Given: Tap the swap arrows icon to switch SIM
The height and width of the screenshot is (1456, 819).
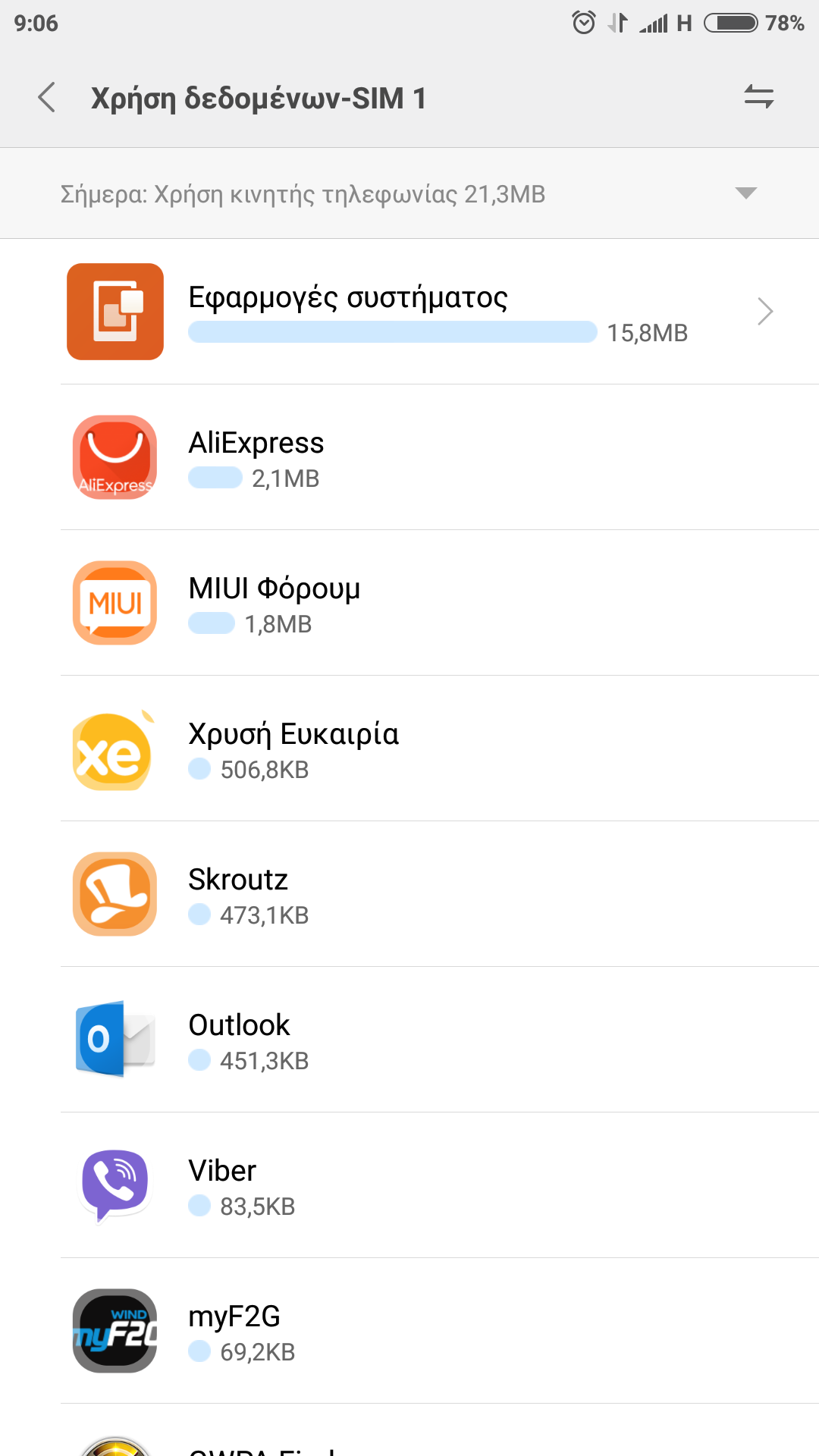Looking at the screenshot, I should 758,97.
